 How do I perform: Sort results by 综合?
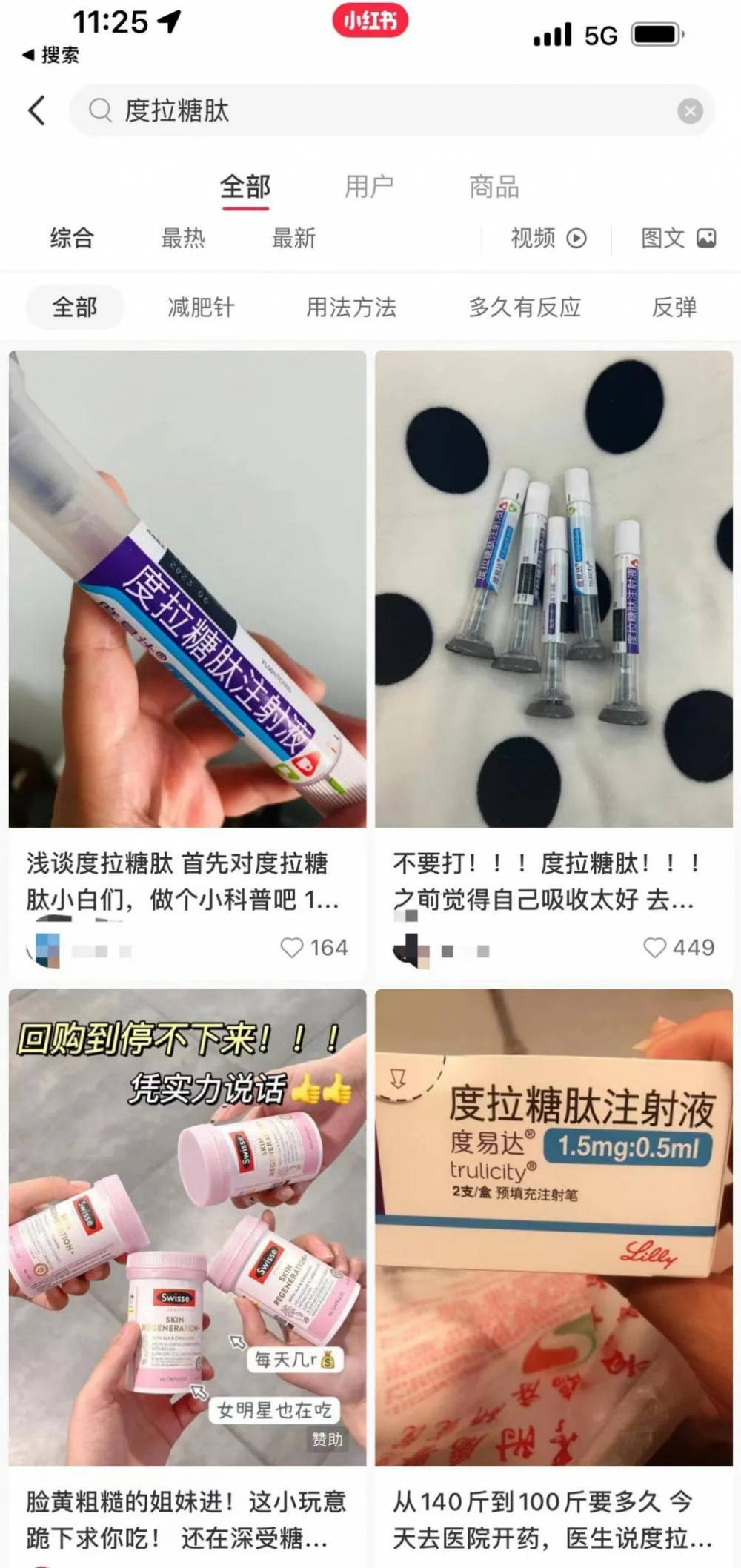click(x=72, y=238)
